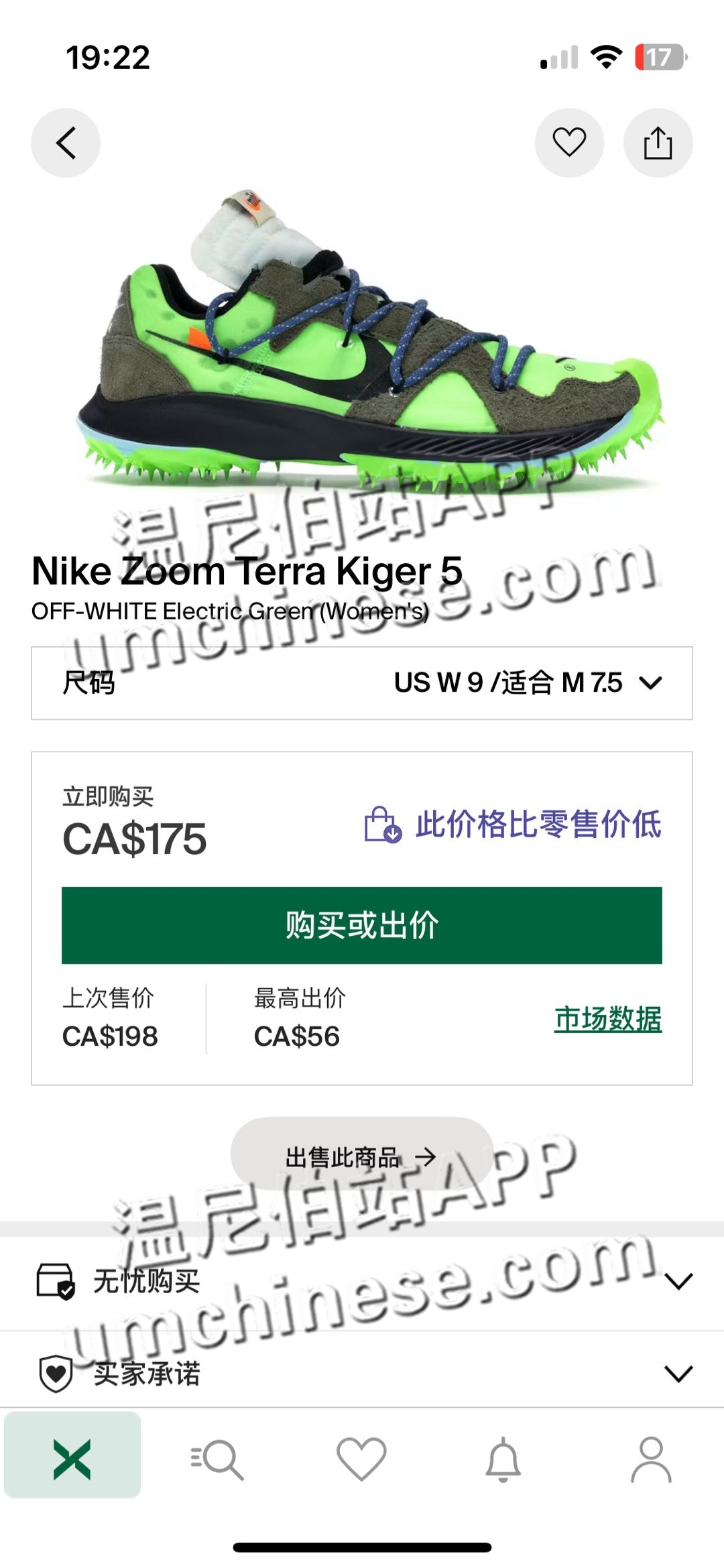
Task: Open the 市场数据 link
Action: pos(607,1019)
